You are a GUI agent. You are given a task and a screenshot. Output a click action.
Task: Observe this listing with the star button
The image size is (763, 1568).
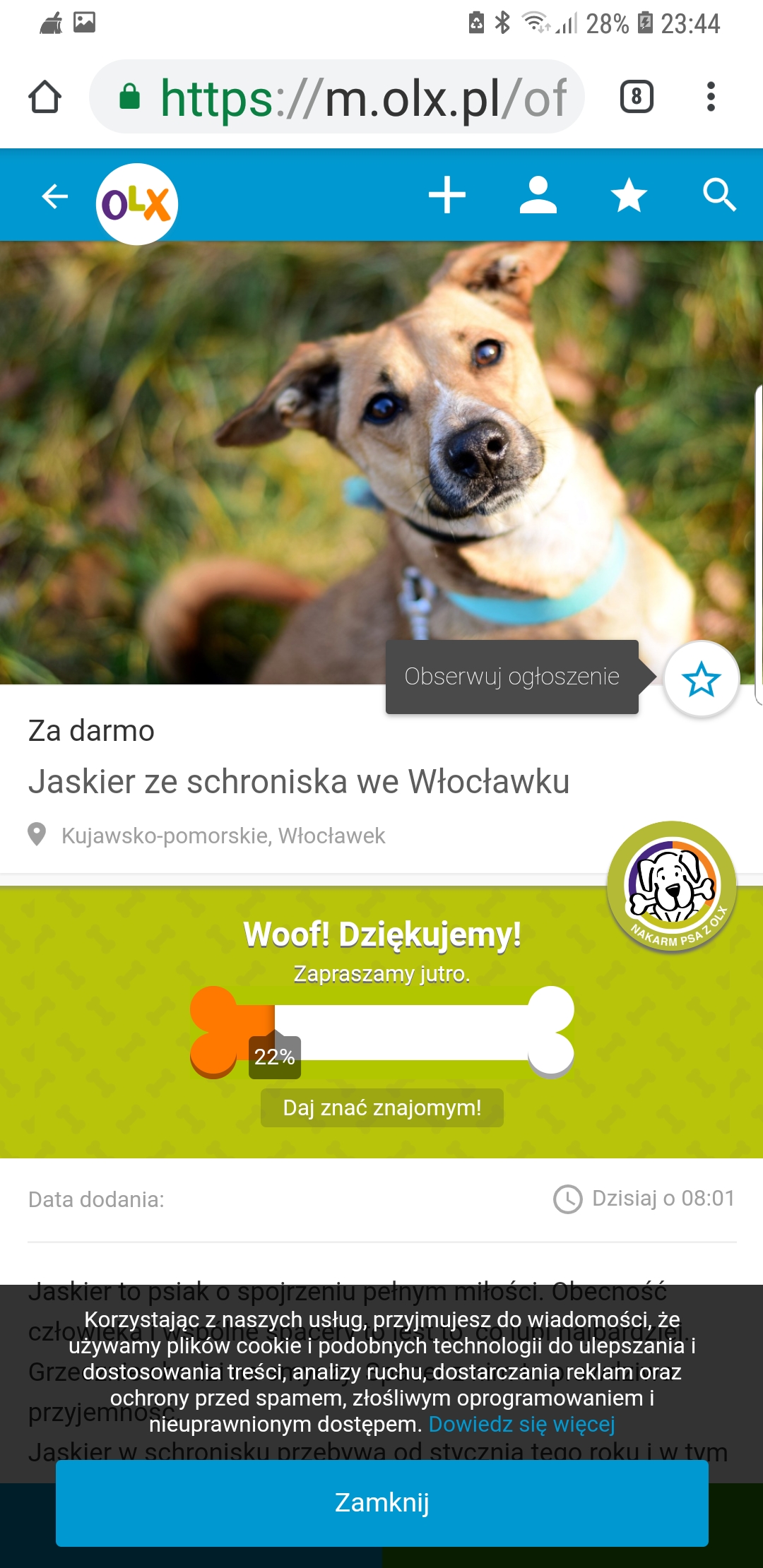tap(702, 679)
